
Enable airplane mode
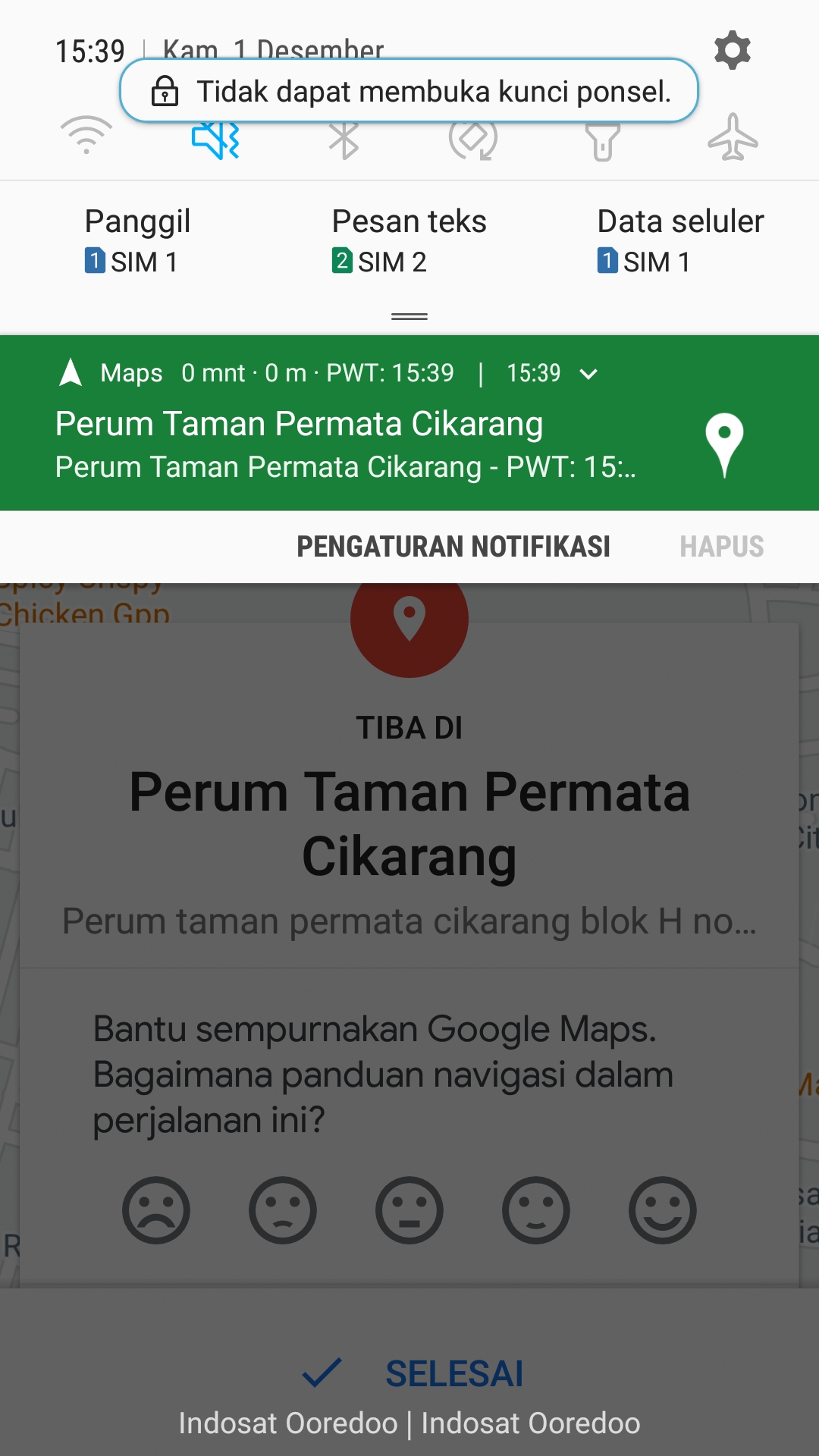733,138
